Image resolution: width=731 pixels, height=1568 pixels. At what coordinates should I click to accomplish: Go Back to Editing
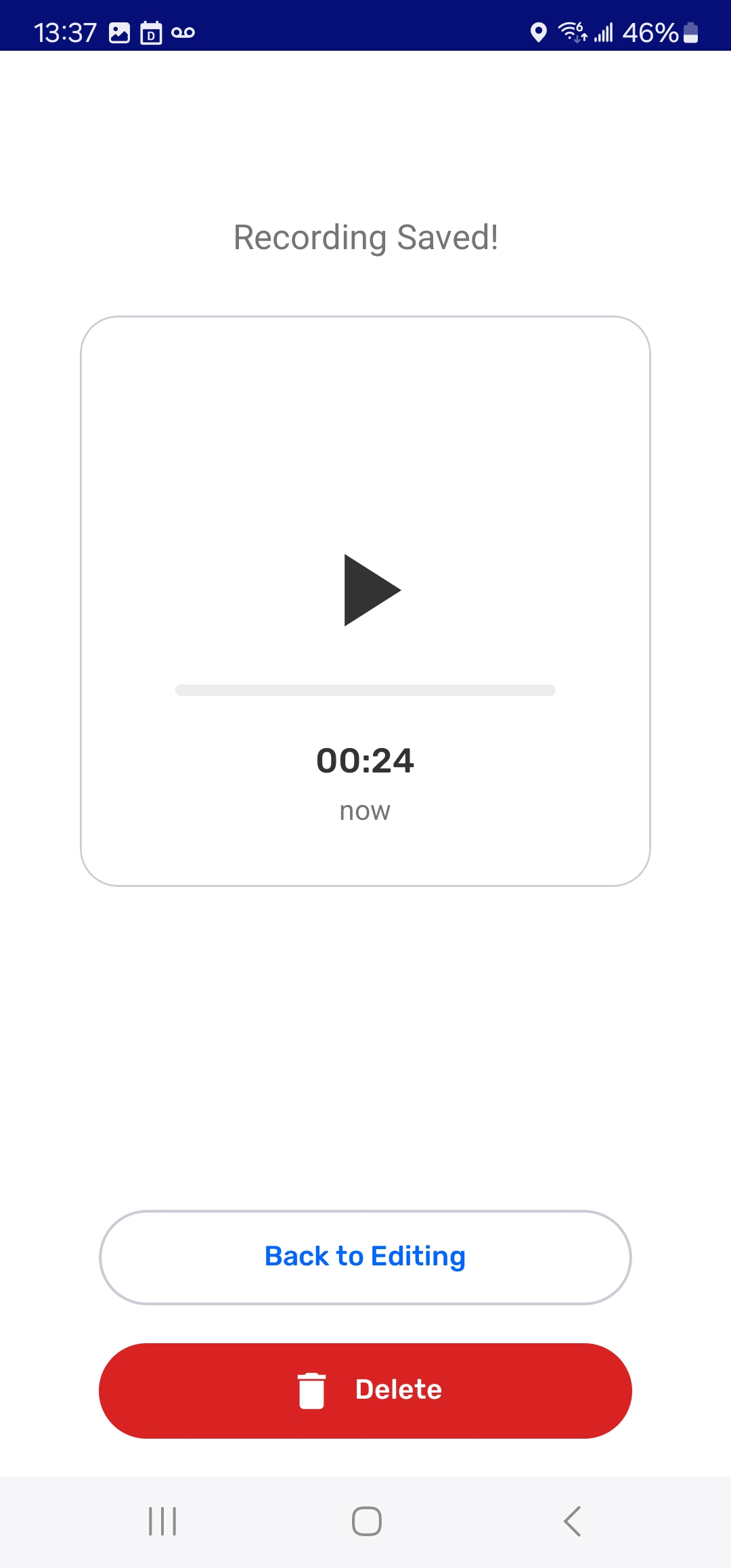[x=365, y=1257]
